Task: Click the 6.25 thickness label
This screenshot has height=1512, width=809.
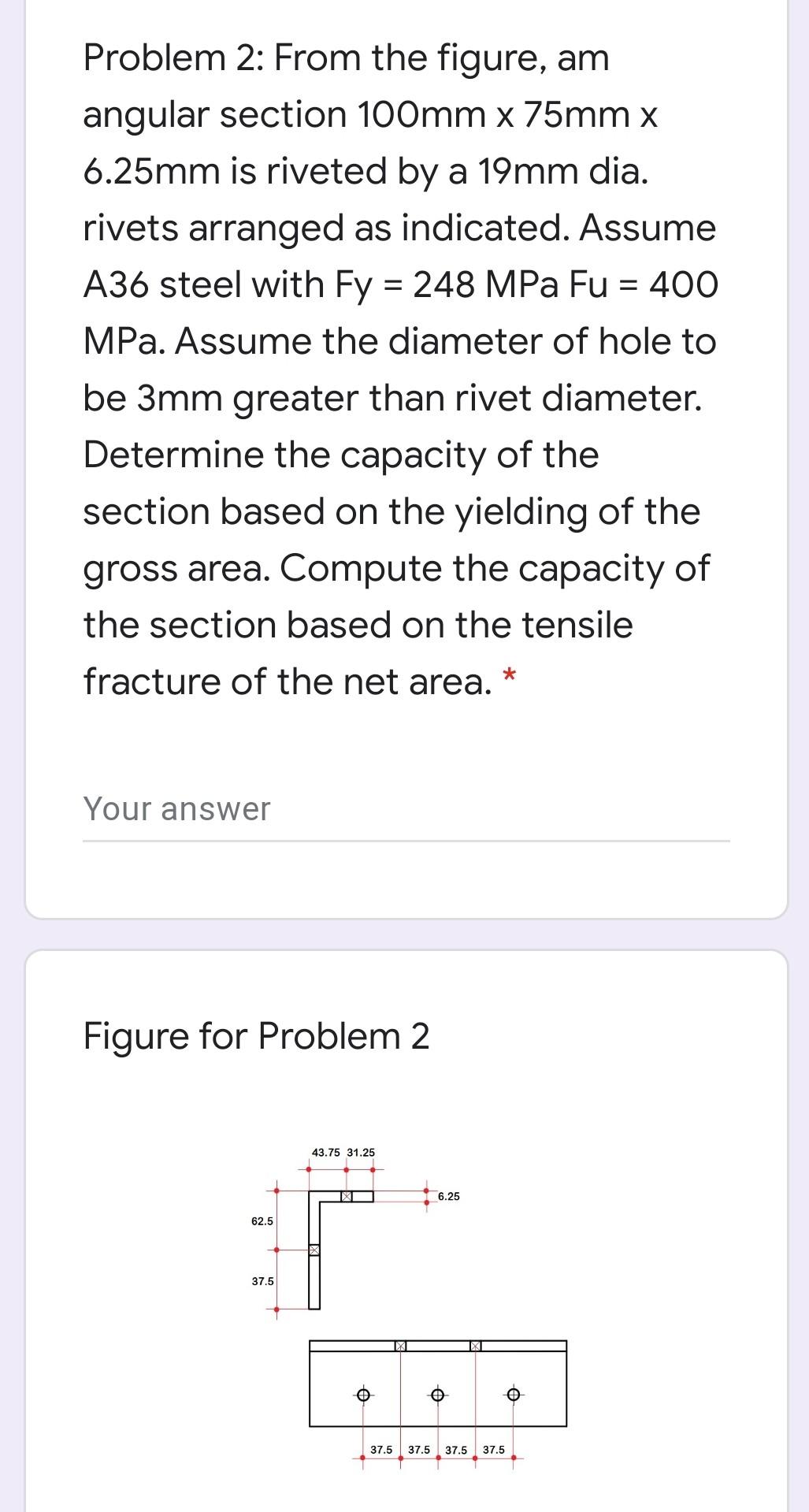Action: click(x=449, y=1196)
